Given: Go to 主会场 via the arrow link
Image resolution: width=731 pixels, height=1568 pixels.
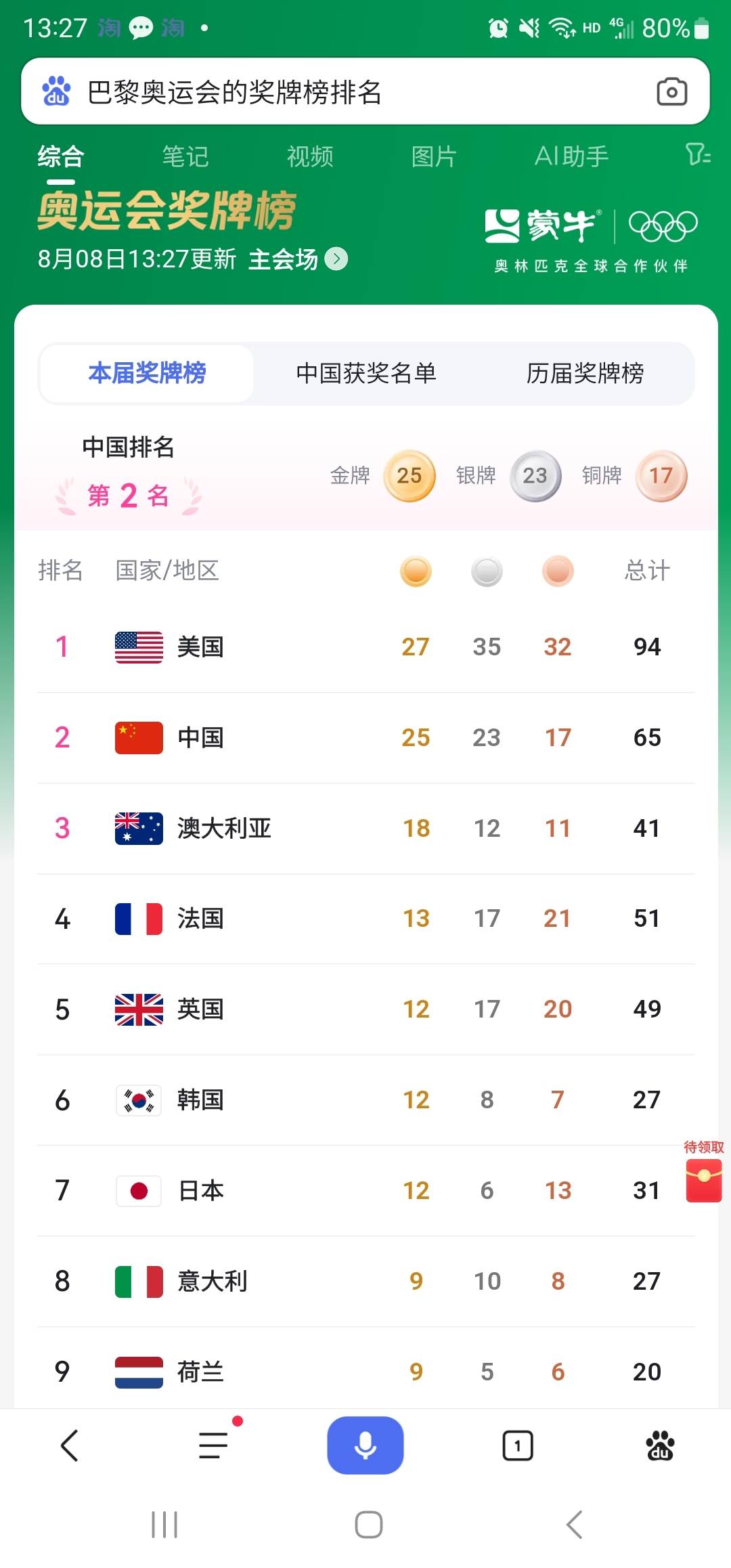Looking at the screenshot, I should 298,259.
